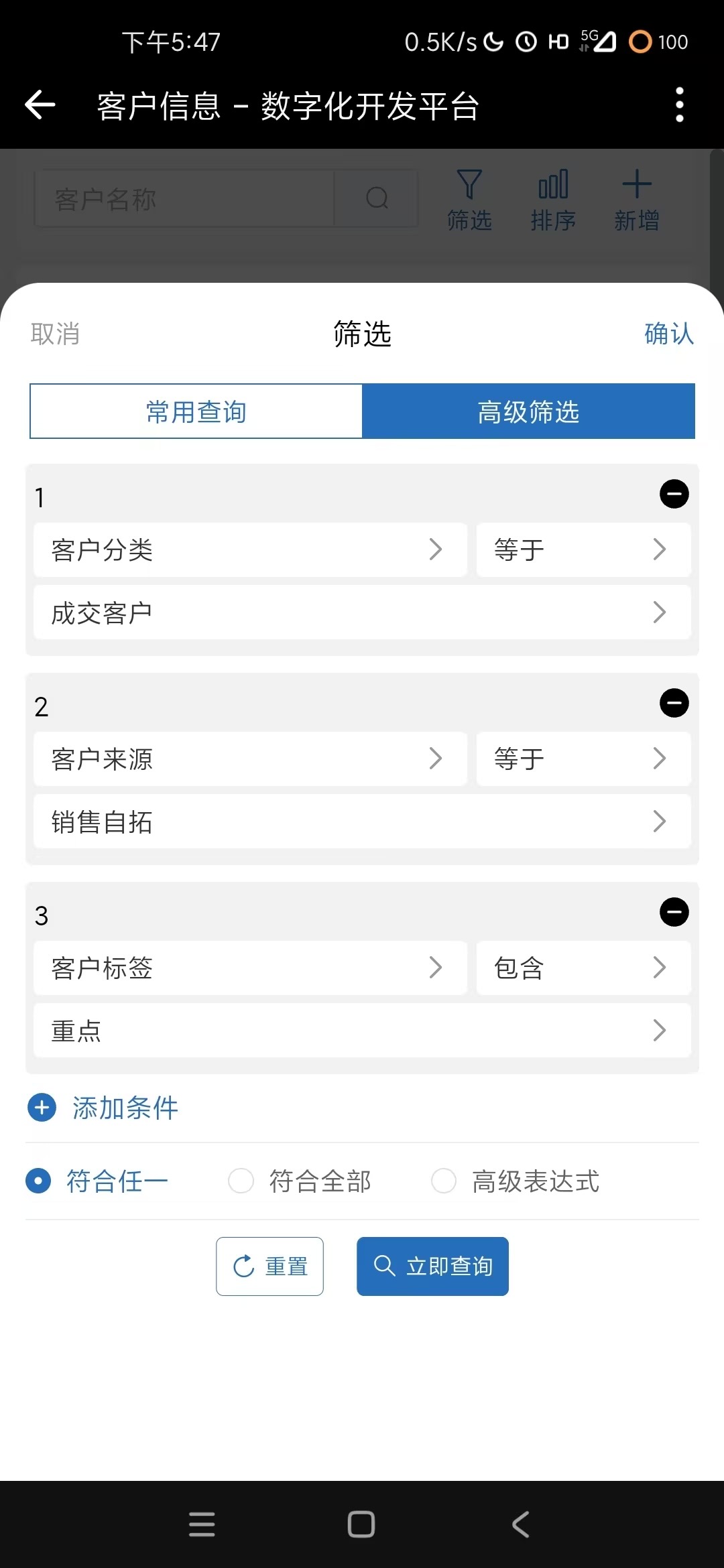Switch to the 常用查询 tab
The width and height of the screenshot is (724, 1568).
click(x=196, y=411)
